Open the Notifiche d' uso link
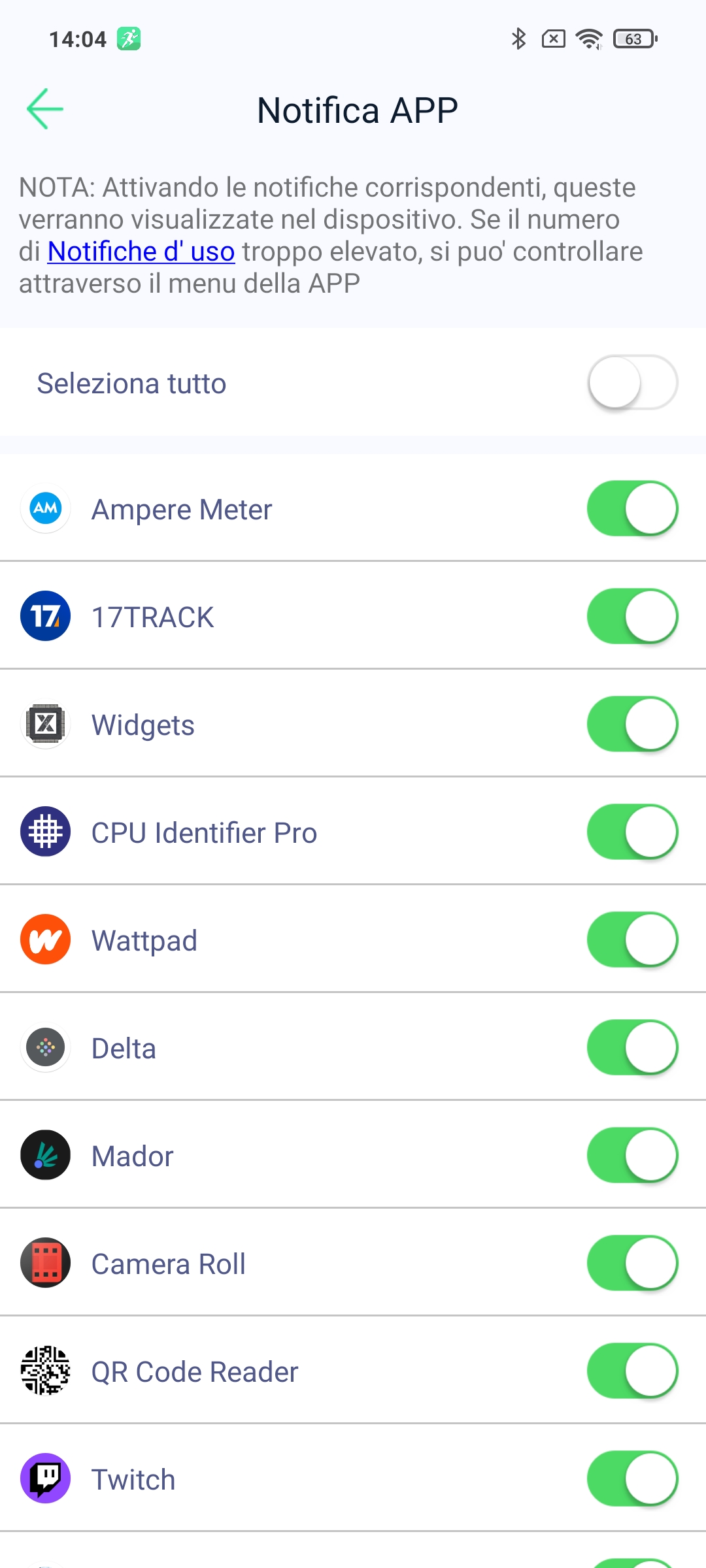This screenshot has height=1568, width=706. click(141, 252)
